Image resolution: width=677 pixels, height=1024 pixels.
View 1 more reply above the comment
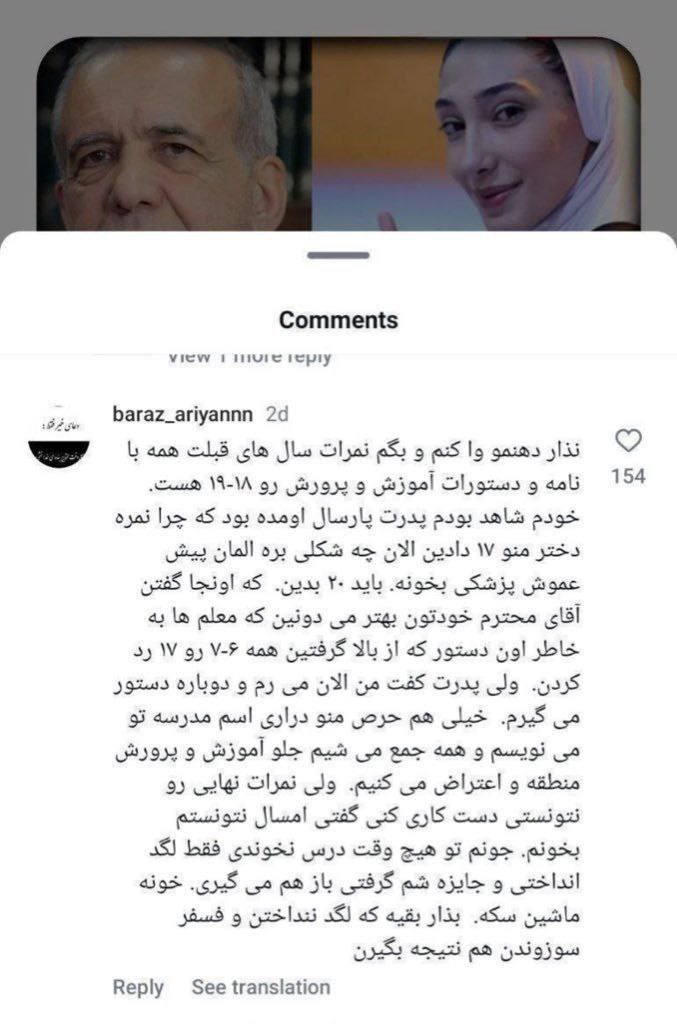tap(248, 357)
